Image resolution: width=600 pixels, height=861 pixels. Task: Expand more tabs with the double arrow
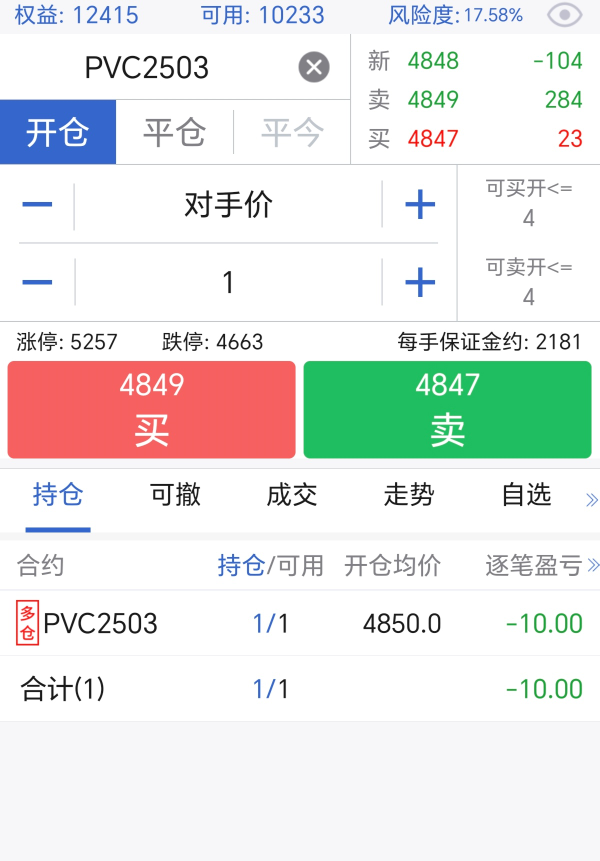coord(591,499)
